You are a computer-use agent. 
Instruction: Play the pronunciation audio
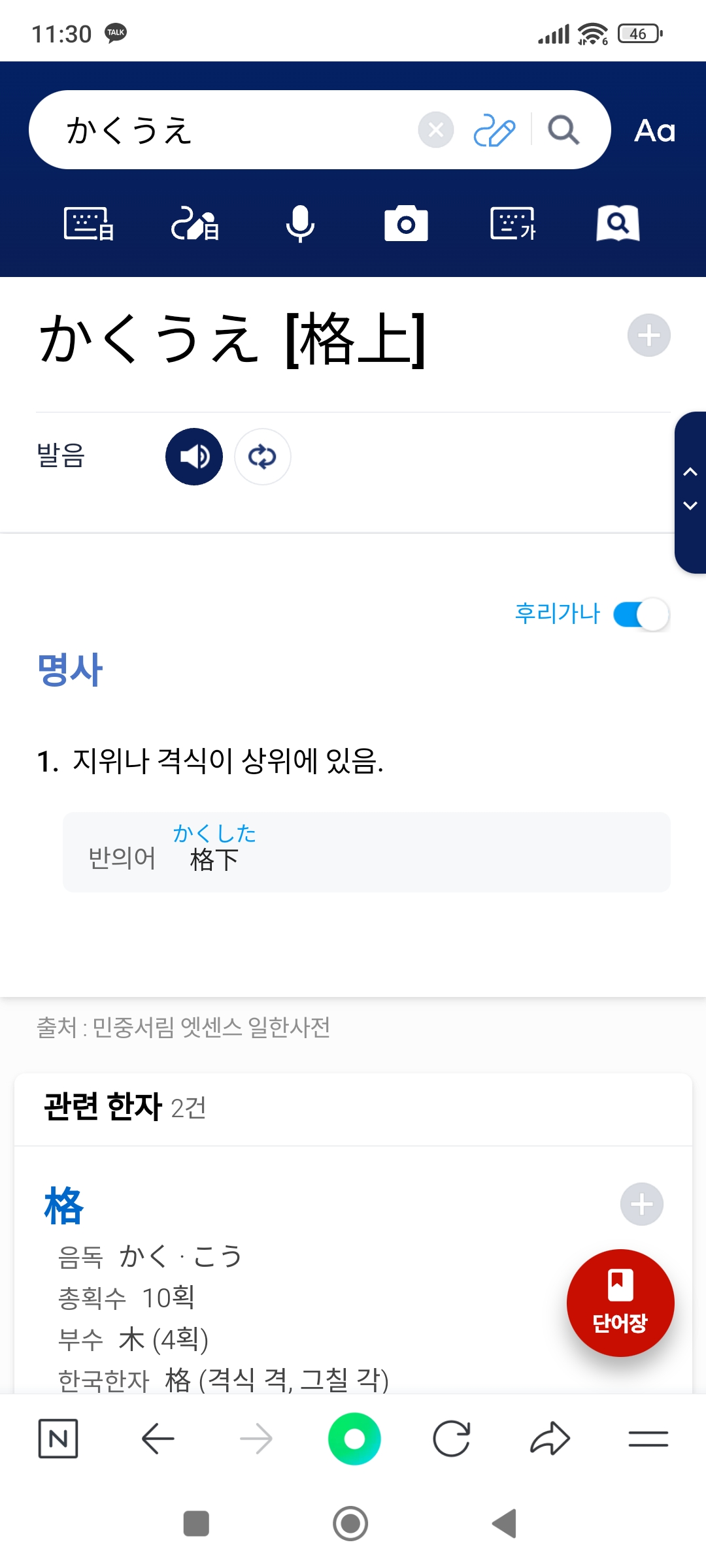[x=194, y=457]
